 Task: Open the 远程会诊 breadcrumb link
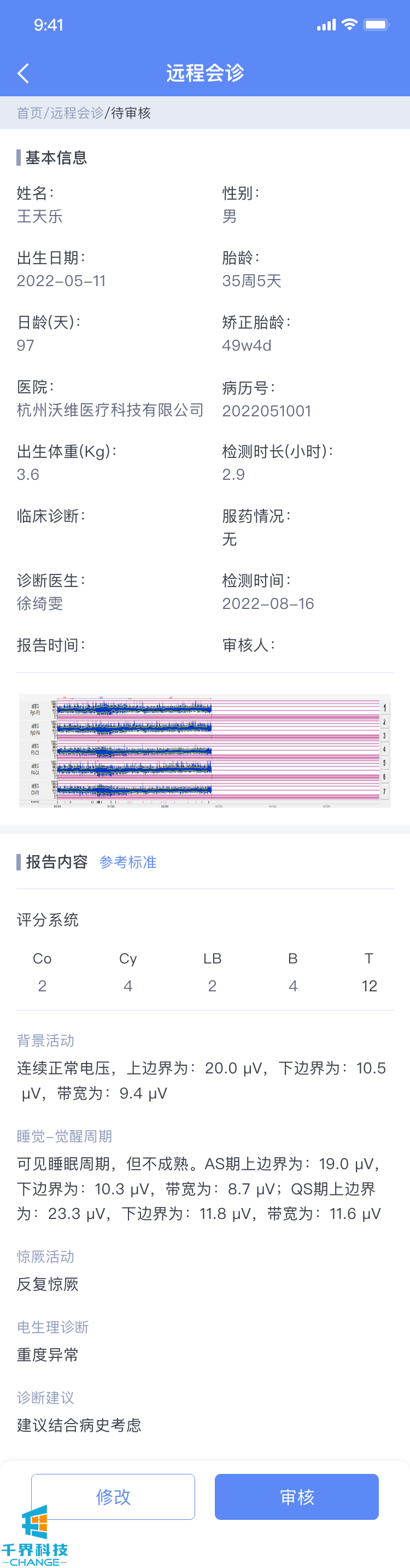tap(77, 113)
